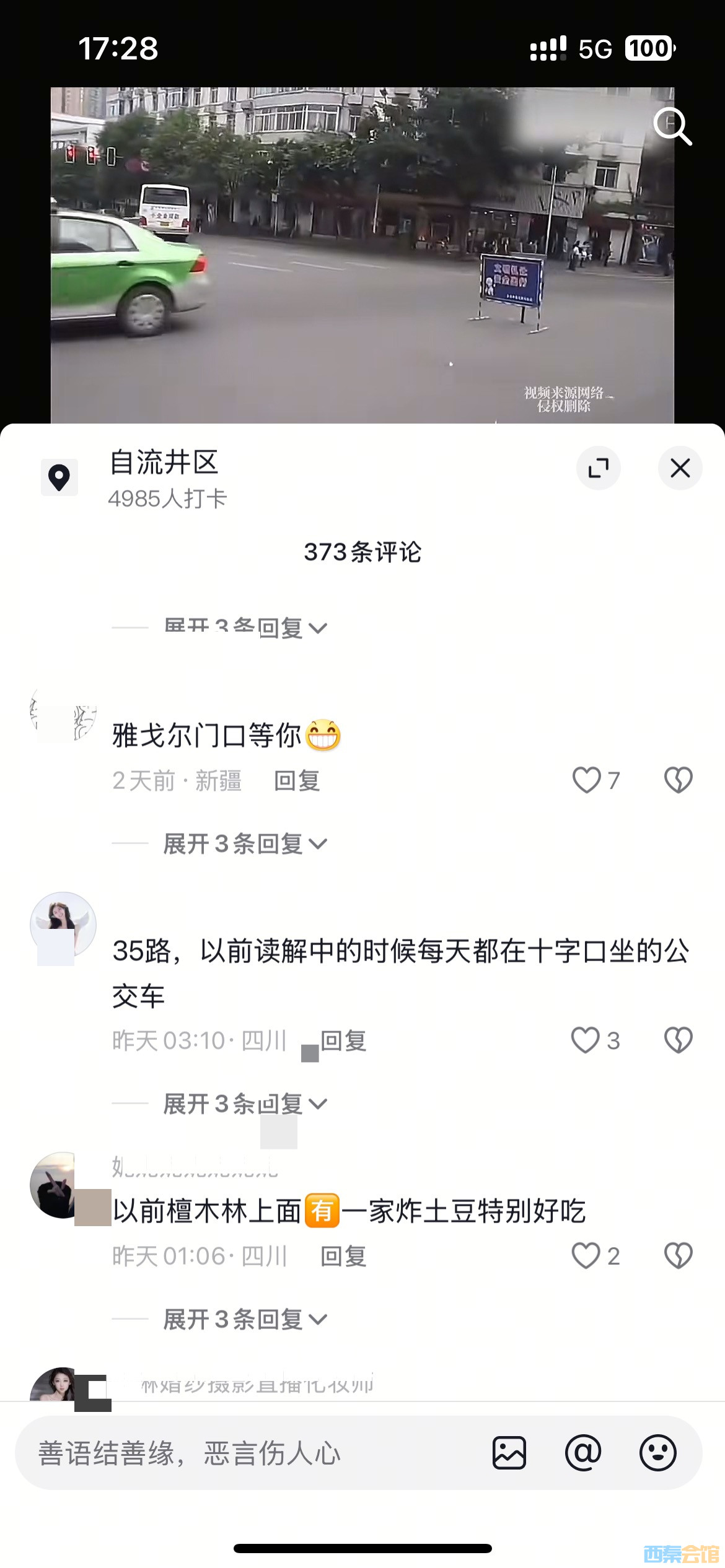725x1568 pixels.
Task: Like the 檀木林炸土豆 comment
Action: point(586,1256)
